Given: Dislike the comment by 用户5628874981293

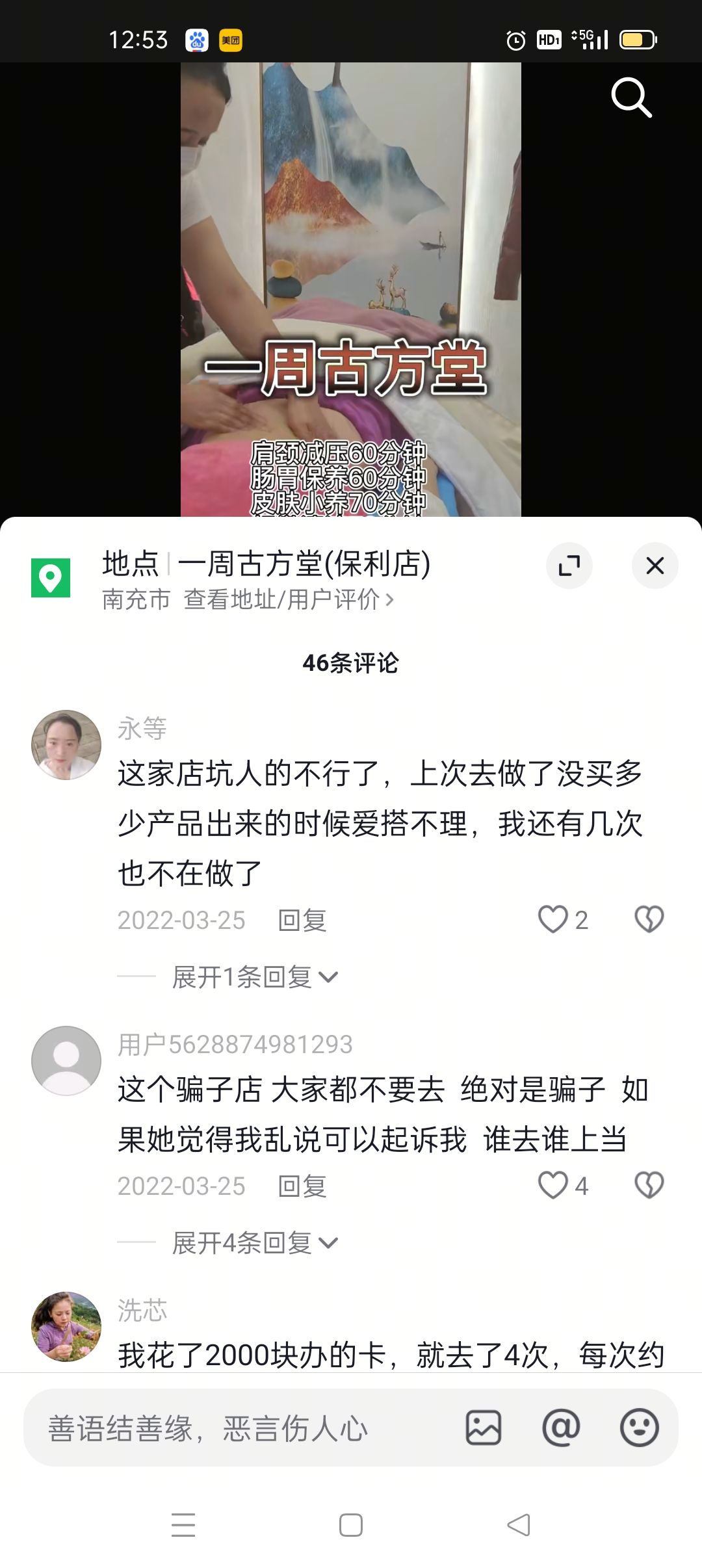Looking at the screenshot, I should [x=649, y=1185].
